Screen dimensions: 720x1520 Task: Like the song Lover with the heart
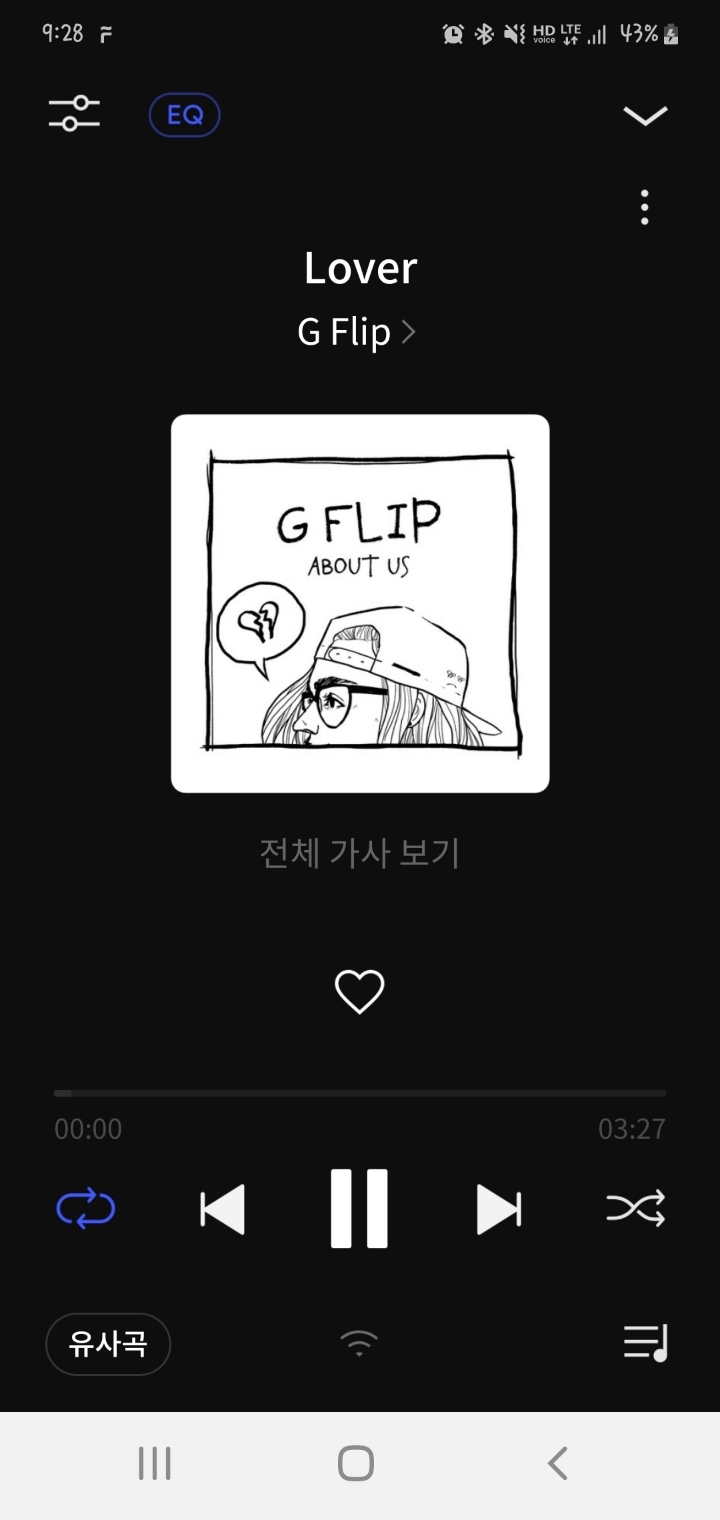(359, 992)
